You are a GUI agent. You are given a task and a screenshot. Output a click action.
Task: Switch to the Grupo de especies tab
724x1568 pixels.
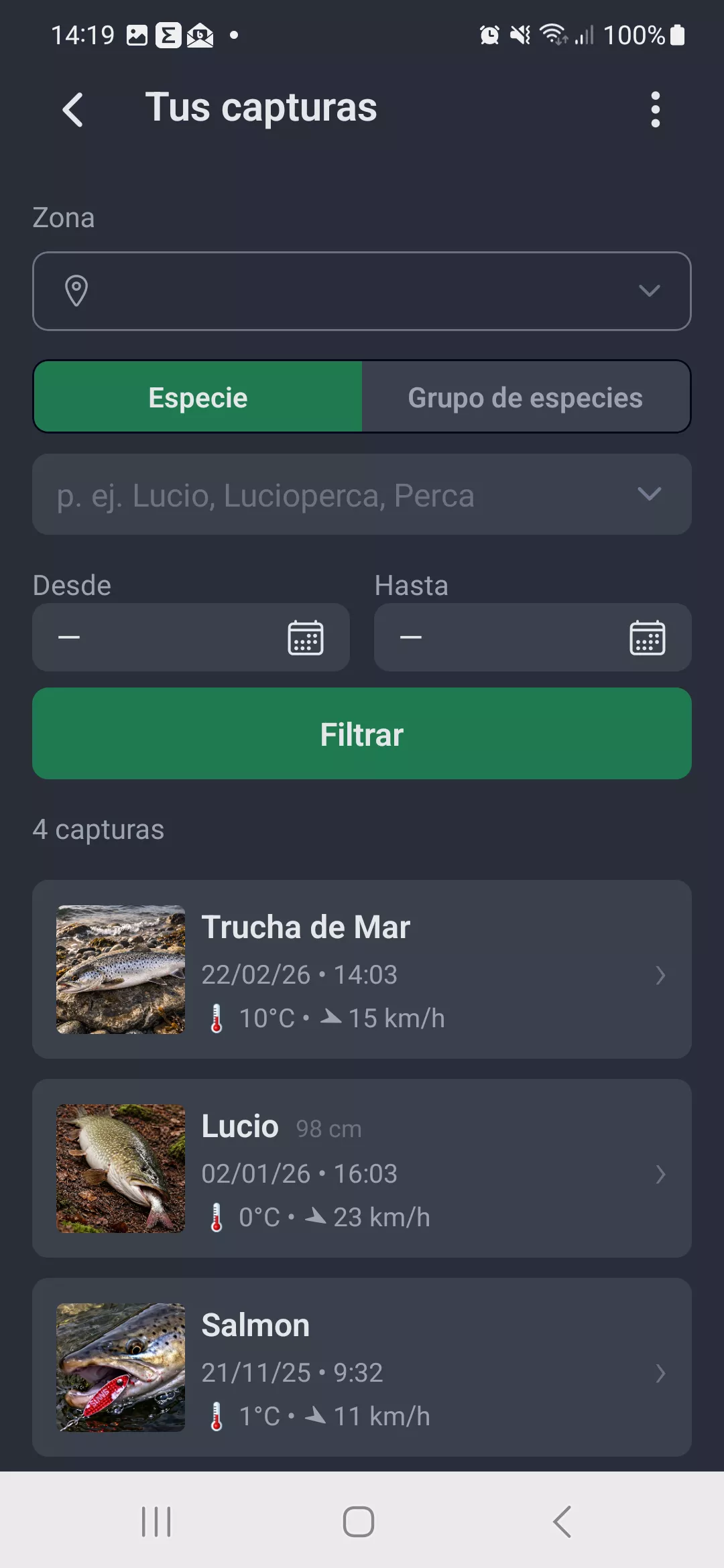pyautogui.click(x=526, y=397)
